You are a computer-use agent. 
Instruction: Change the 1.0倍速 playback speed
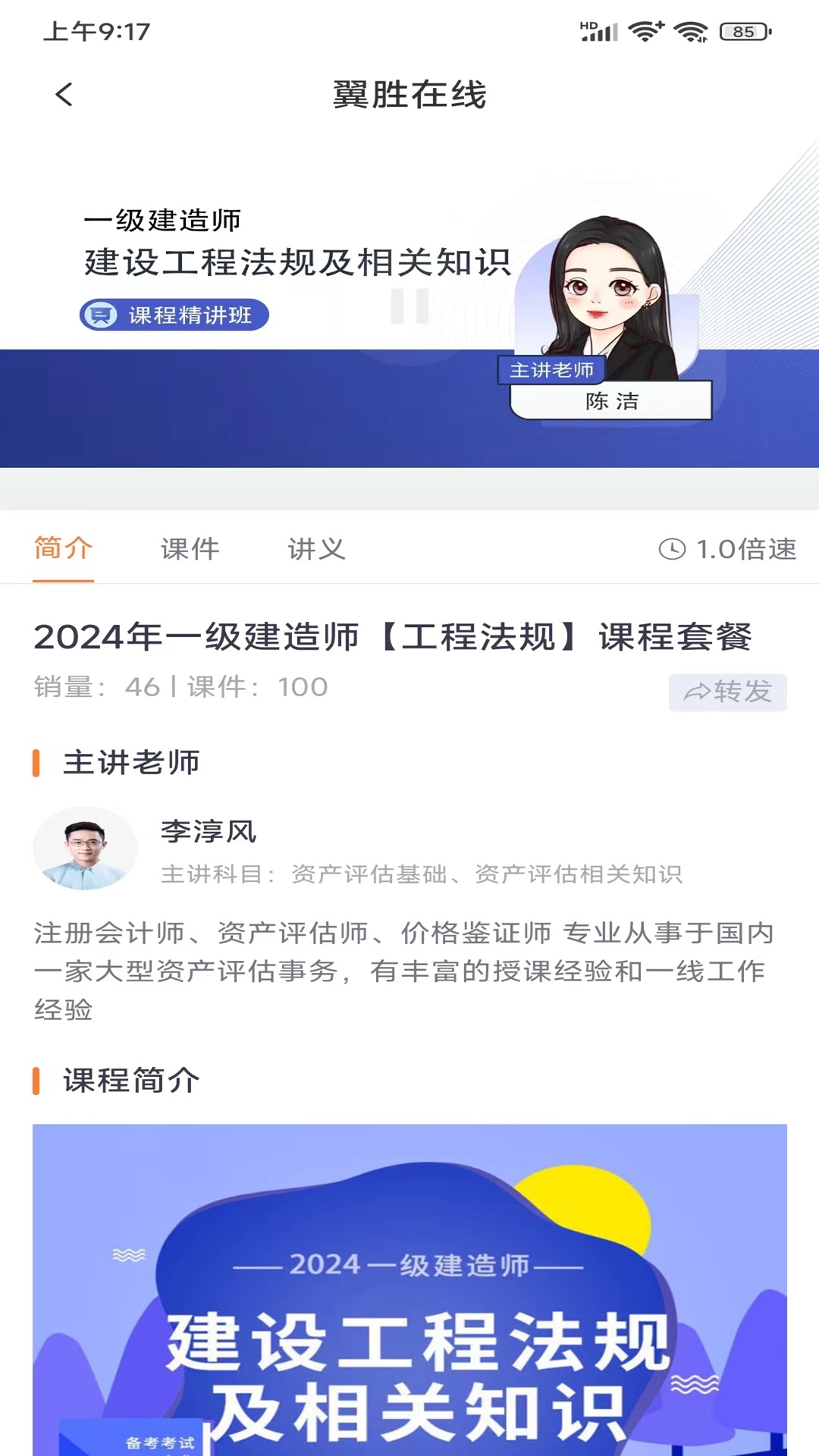click(x=727, y=548)
